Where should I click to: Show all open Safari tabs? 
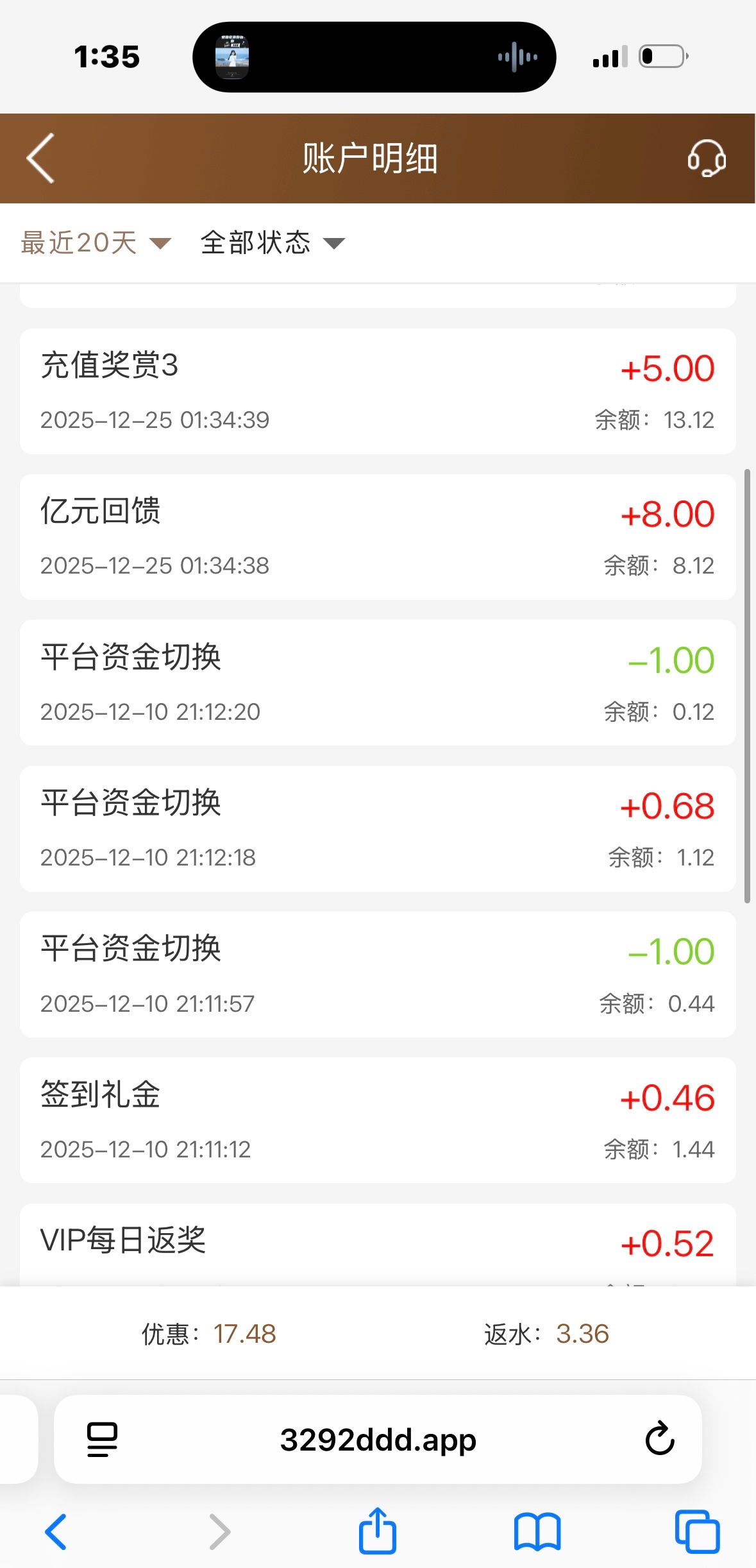pyautogui.click(x=697, y=1531)
